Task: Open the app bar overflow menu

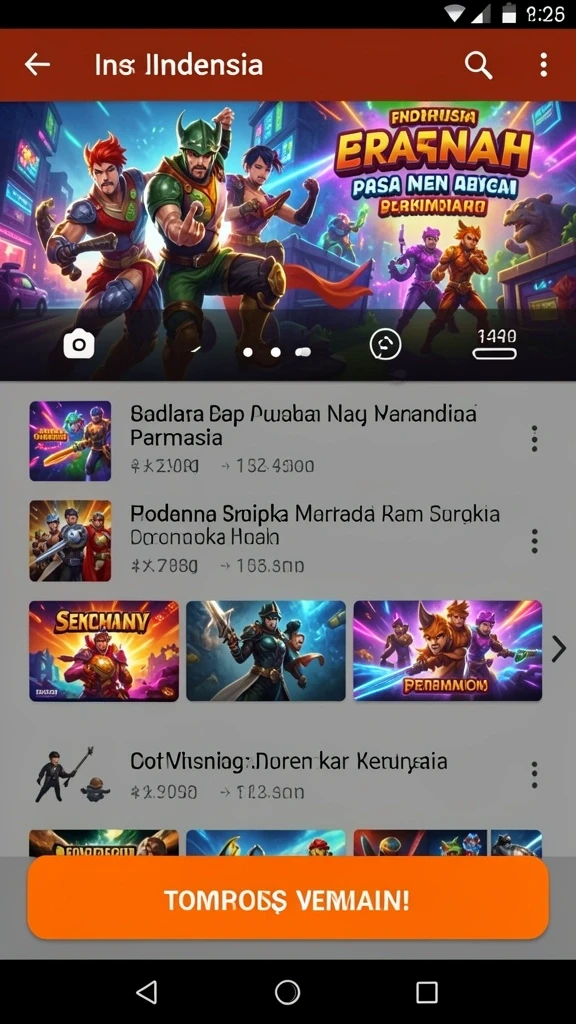Action: pyautogui.click(x=543, y=65)
